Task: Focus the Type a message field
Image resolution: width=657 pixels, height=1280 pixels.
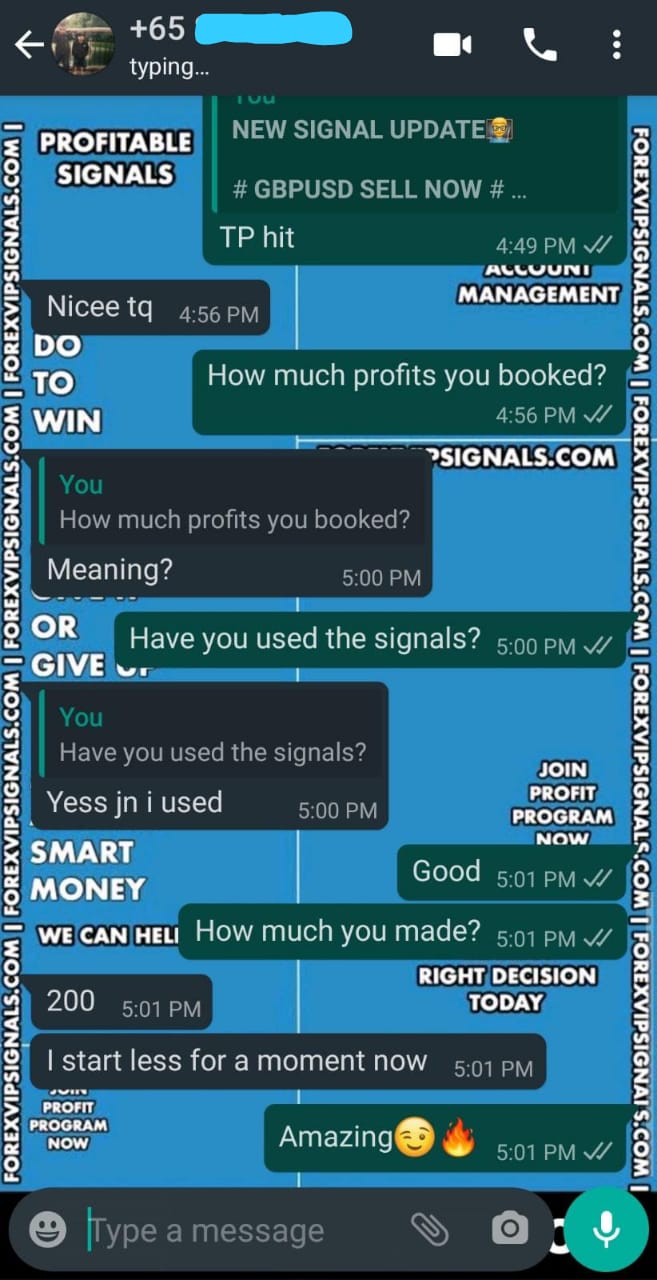Action: click(240, 1230)
